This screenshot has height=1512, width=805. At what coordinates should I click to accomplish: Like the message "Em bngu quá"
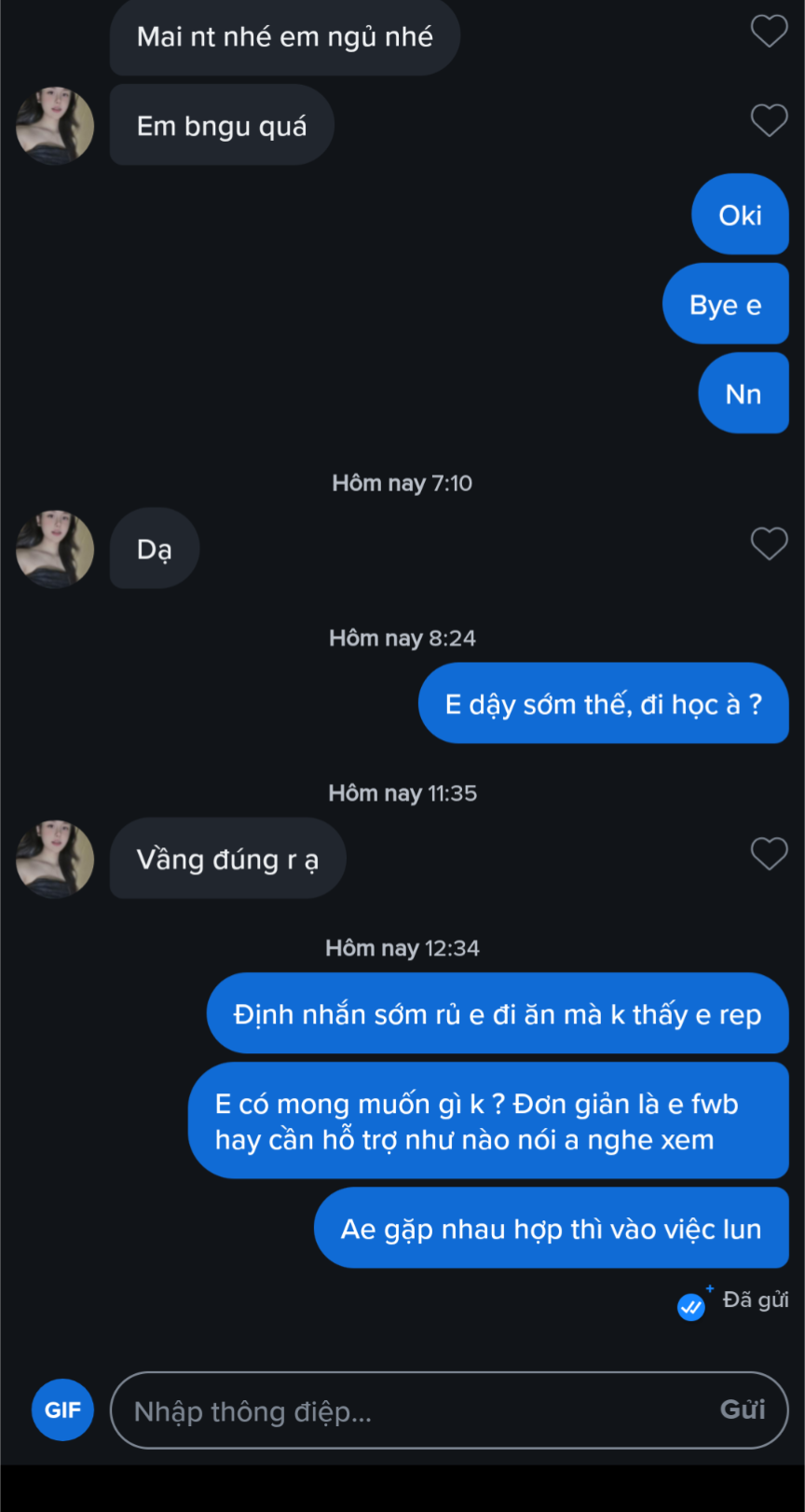pyautogui.click(x=769, y=120)
